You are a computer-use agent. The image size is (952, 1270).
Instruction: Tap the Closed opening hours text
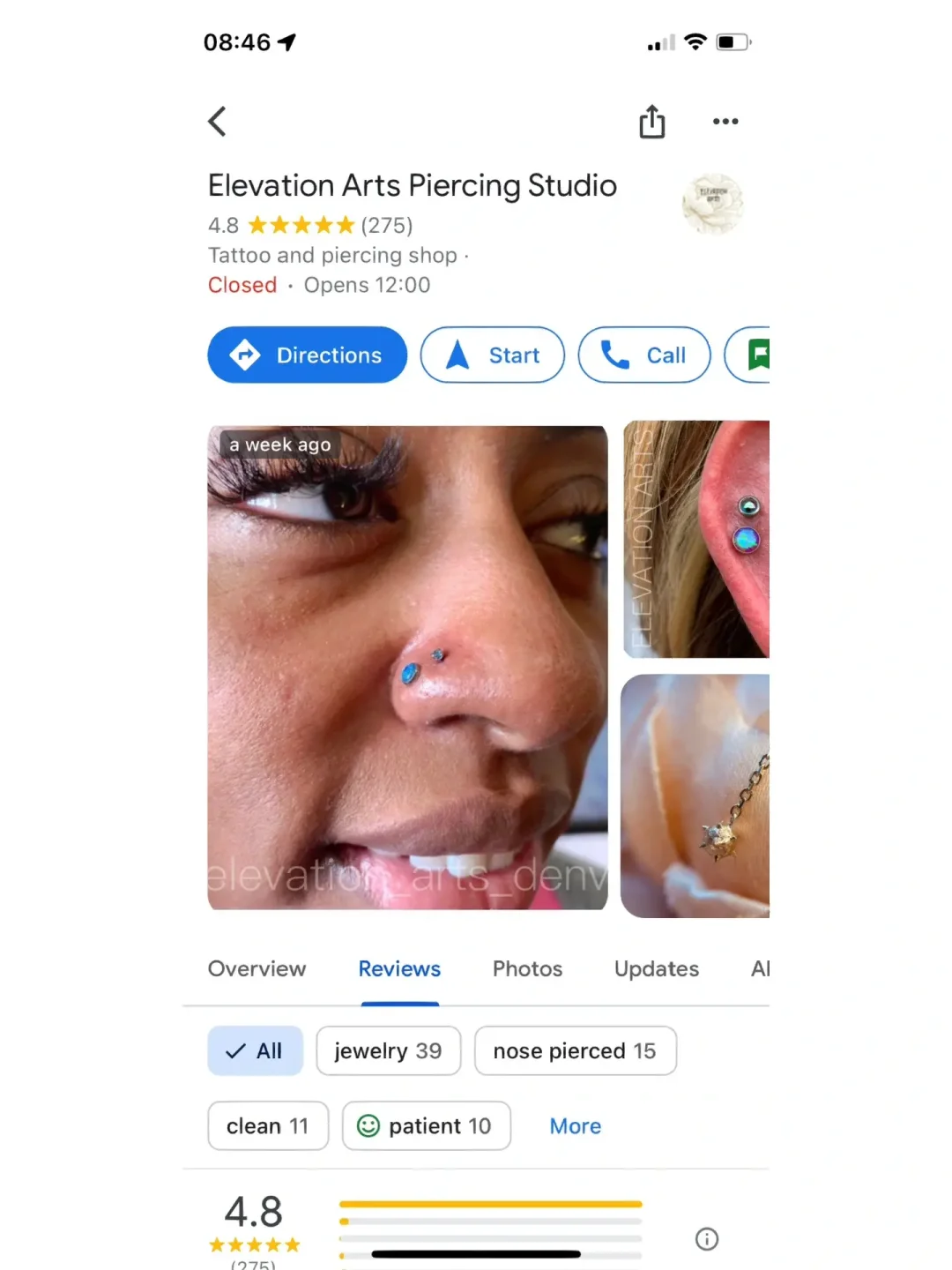pos(242,285)
